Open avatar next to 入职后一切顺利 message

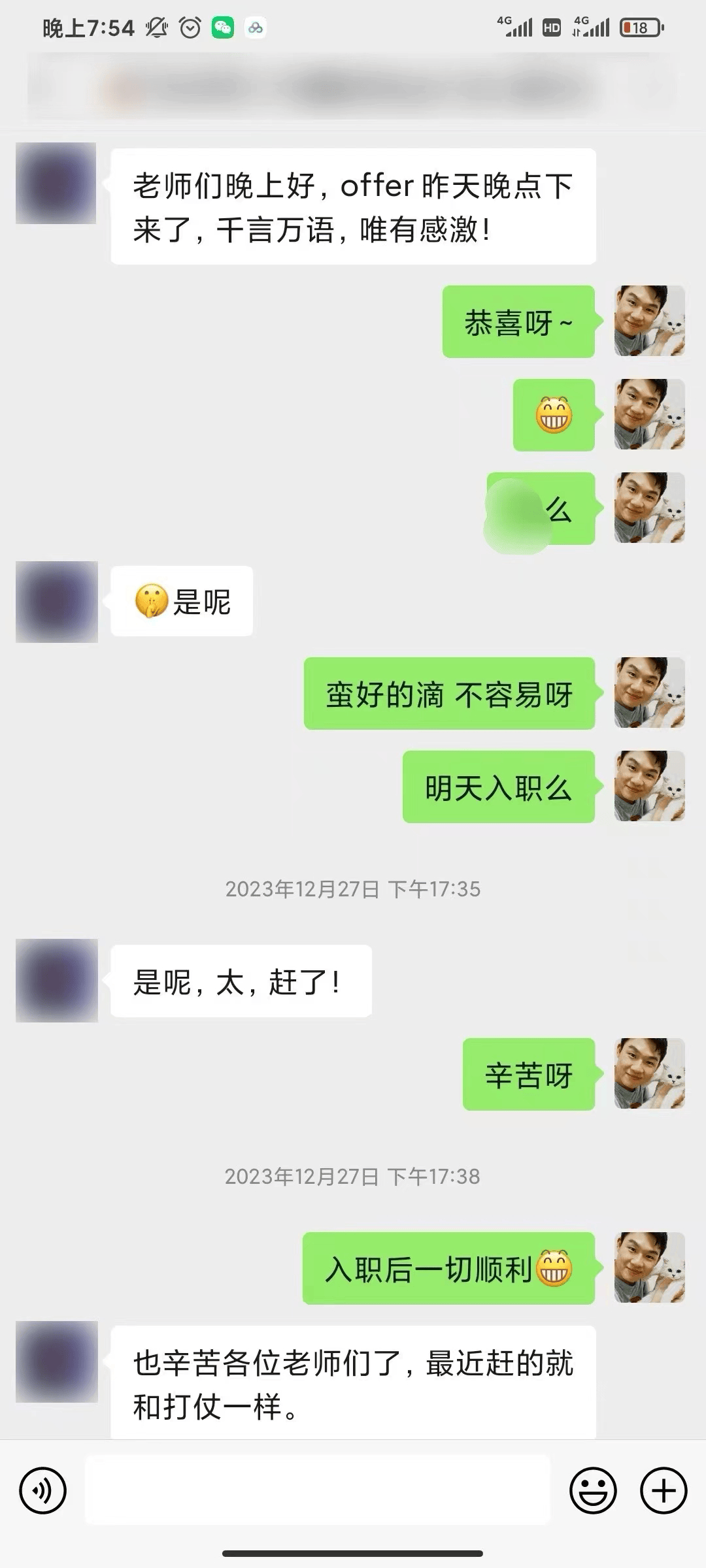tap(649, 1267)
